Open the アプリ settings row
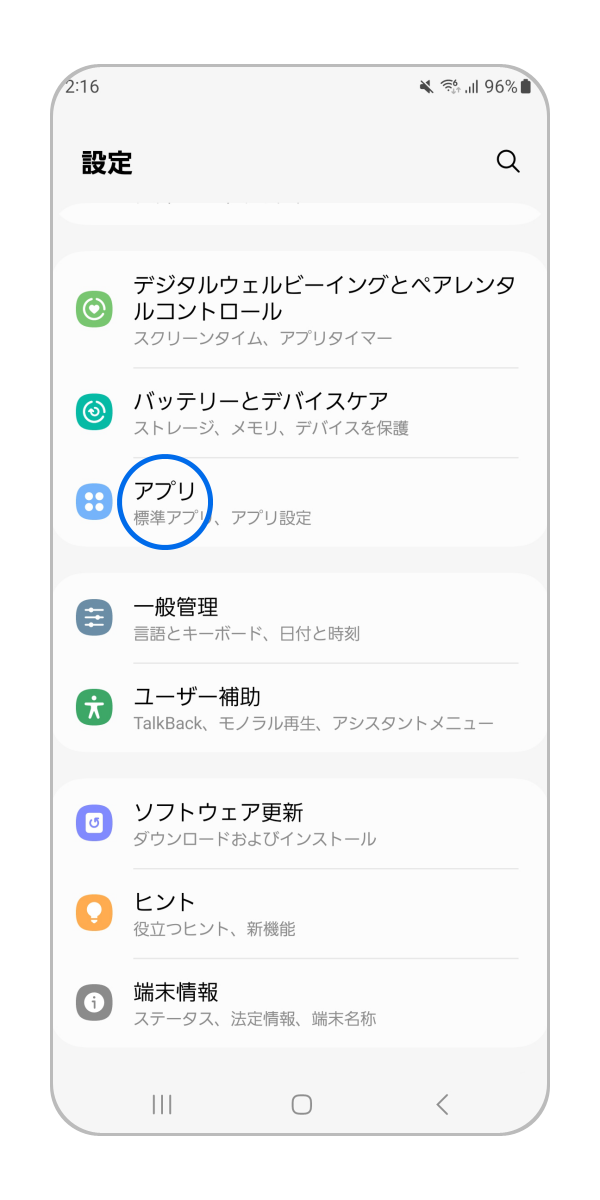 (300, 502)
